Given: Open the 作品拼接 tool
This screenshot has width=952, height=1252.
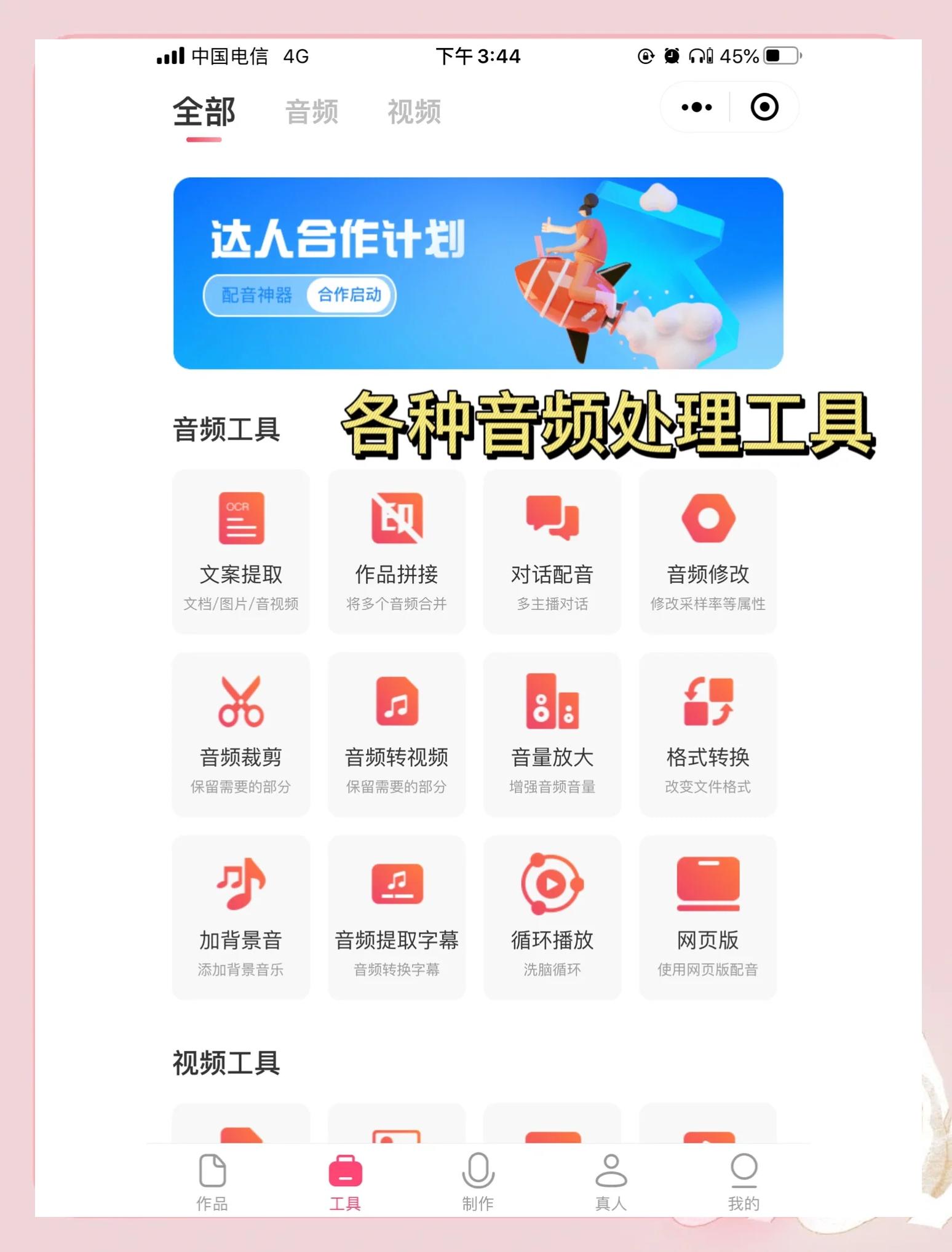Looking at the screenshot, I should click(397, 552).
